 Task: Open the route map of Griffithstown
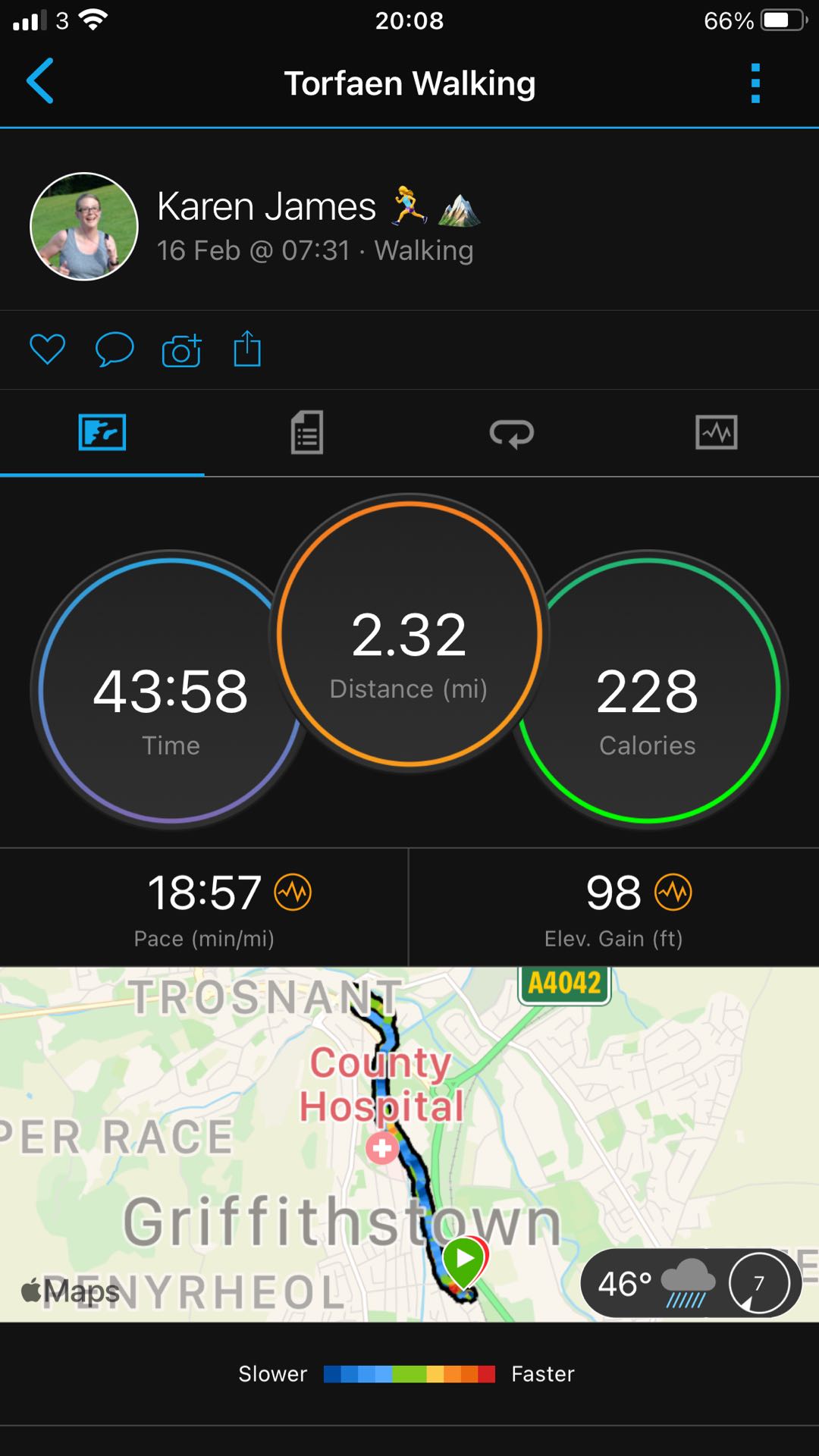point(409,1144)
